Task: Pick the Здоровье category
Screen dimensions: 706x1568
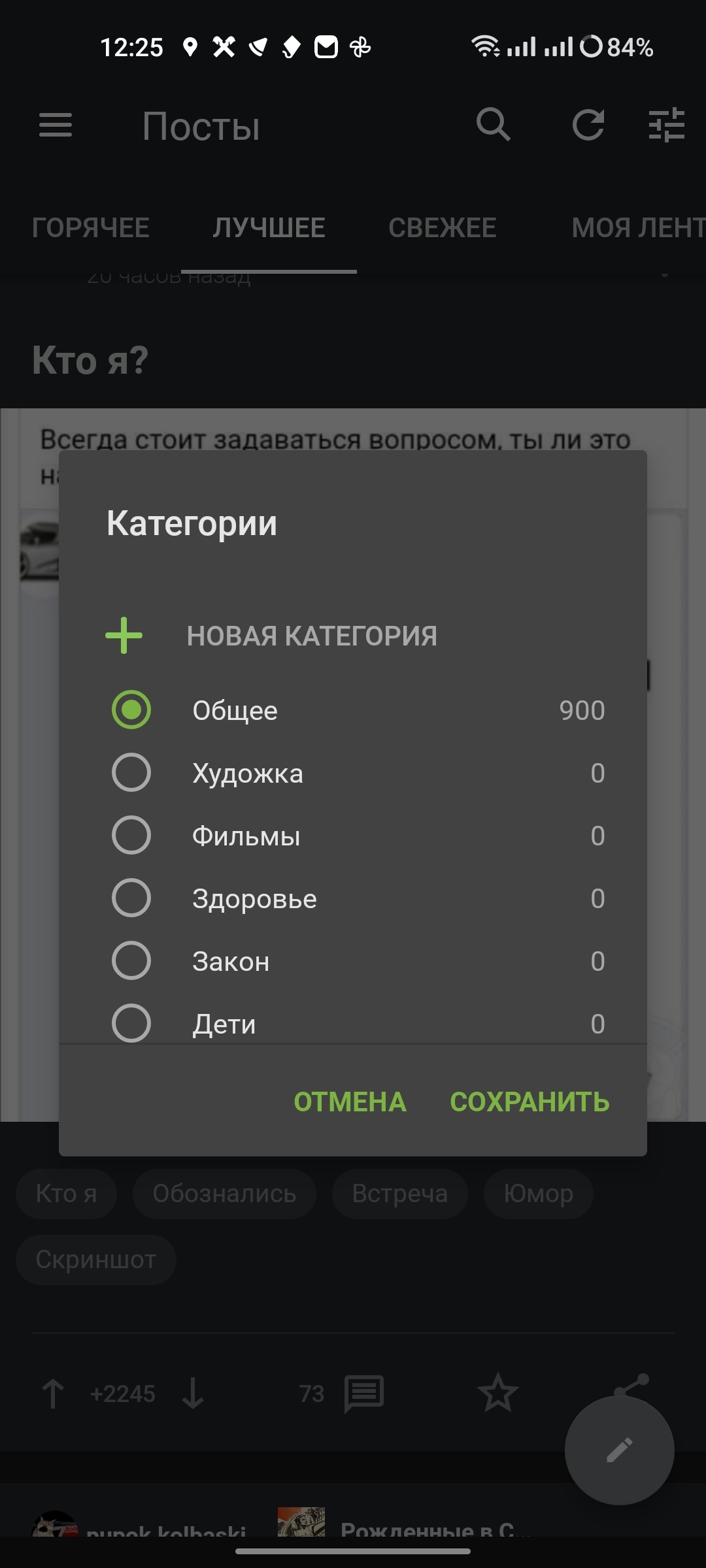Action: click(131, 898)
